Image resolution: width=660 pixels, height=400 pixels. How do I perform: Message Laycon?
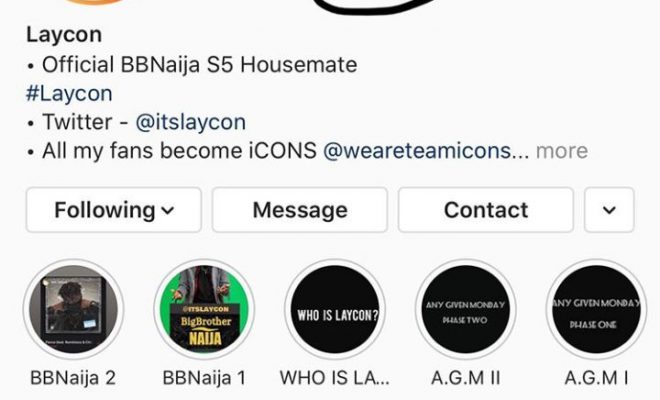(x=299, y=210)
